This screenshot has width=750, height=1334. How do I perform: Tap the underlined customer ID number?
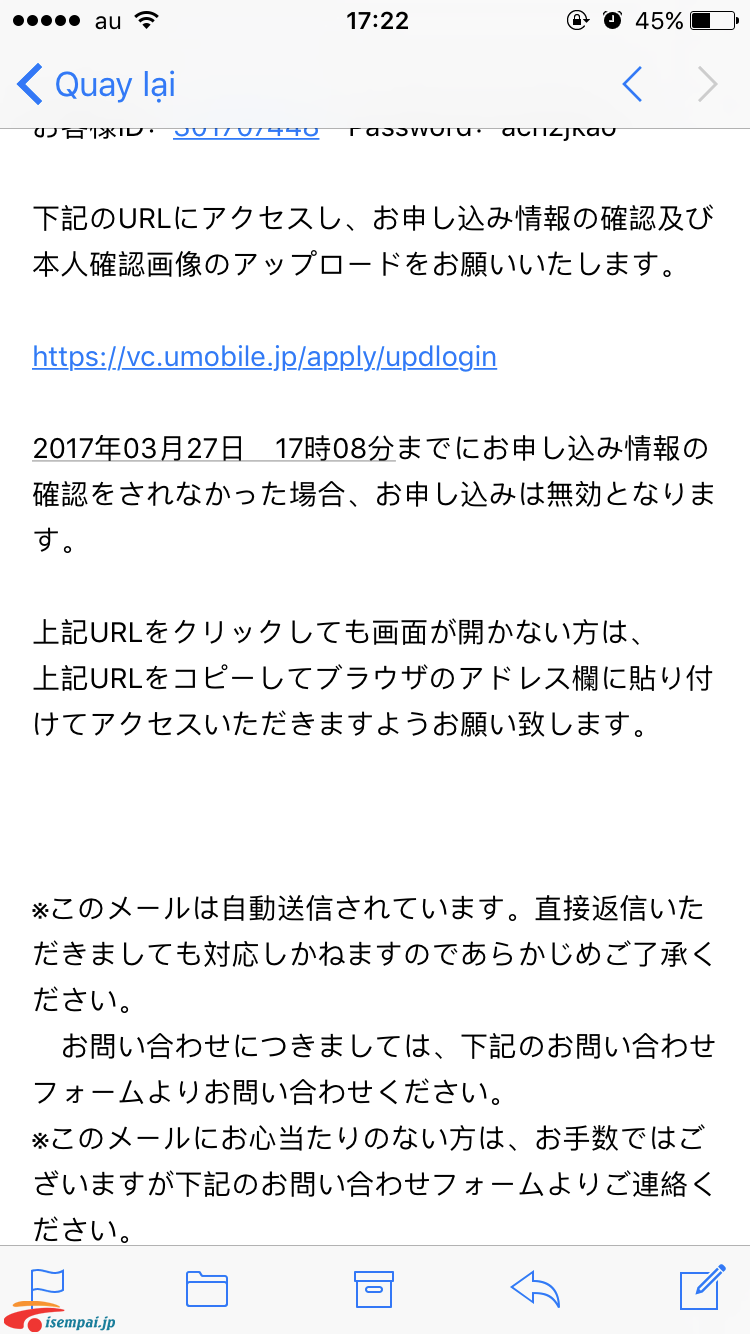click(246, 131)
